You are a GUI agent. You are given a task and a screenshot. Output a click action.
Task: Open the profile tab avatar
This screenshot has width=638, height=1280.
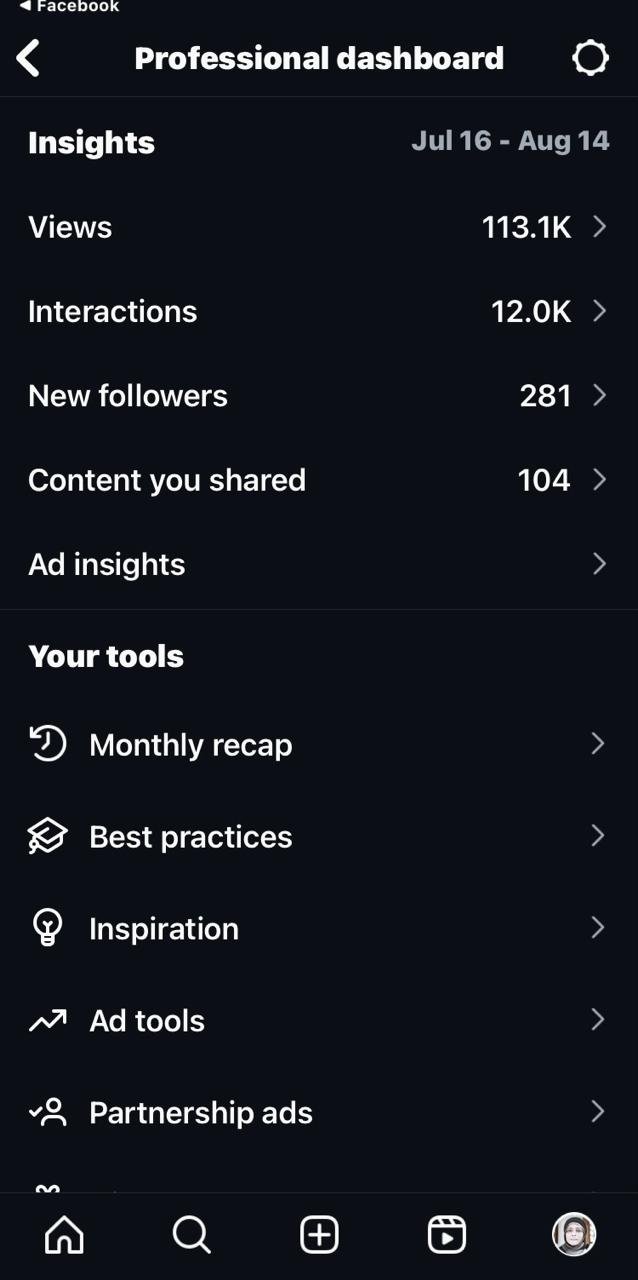pos(574,1234)
